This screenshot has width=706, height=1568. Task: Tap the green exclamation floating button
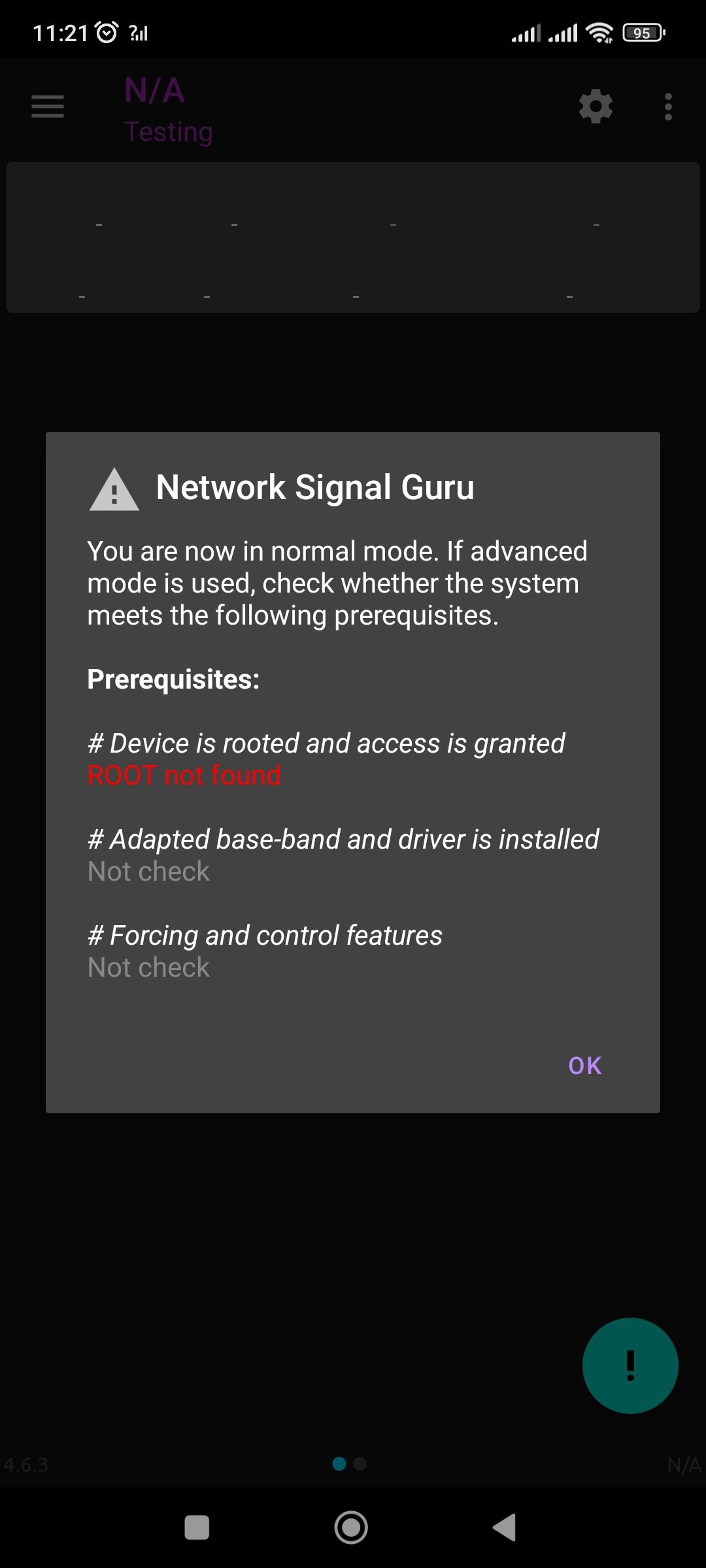[630, 1365]
